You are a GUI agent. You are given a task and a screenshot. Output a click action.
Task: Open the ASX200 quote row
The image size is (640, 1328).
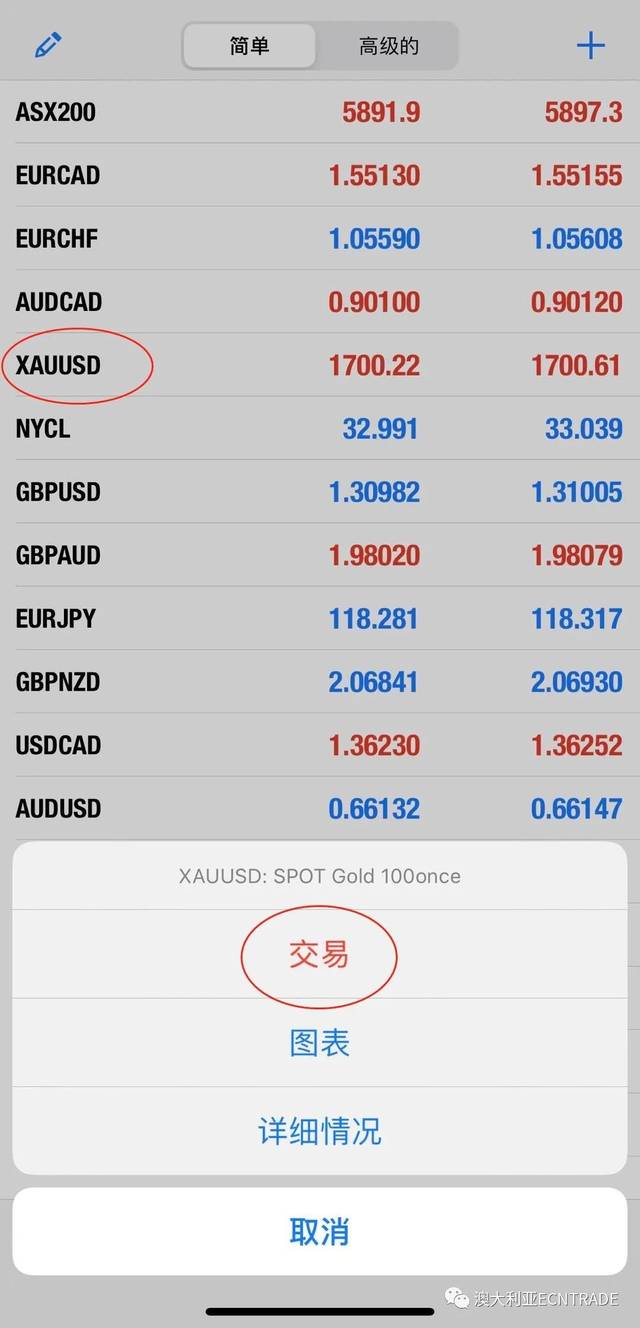tap(320, 112)
